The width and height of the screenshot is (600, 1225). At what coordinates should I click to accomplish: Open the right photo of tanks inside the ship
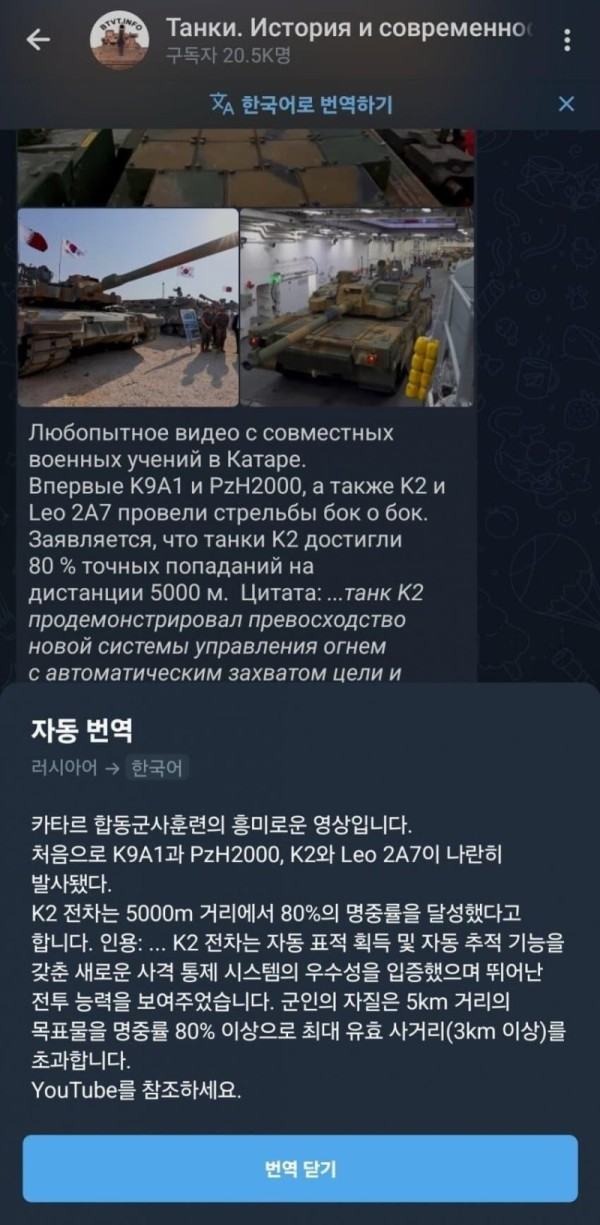[357, 306]
